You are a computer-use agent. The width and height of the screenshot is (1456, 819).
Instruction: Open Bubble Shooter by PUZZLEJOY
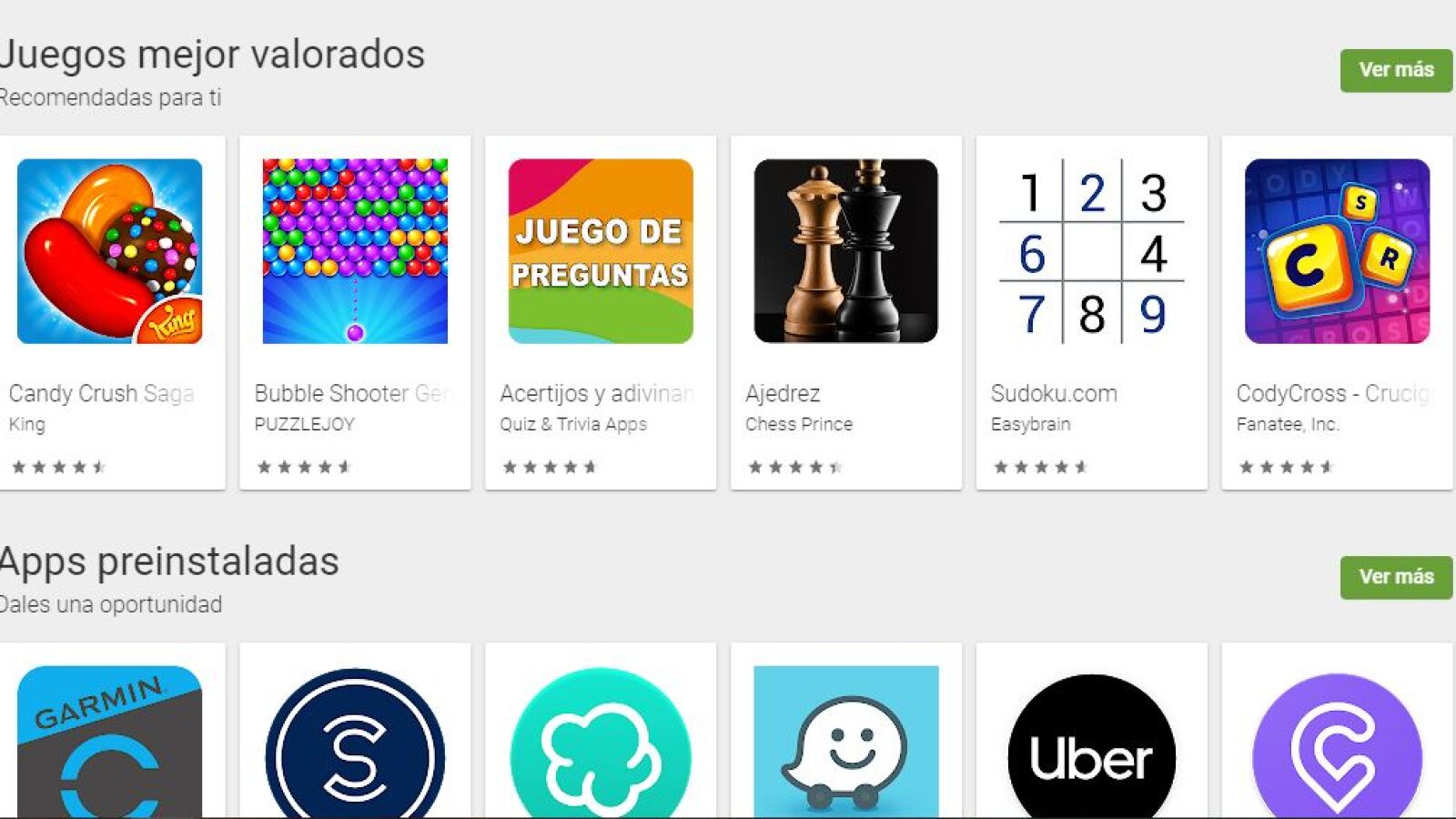355,313
